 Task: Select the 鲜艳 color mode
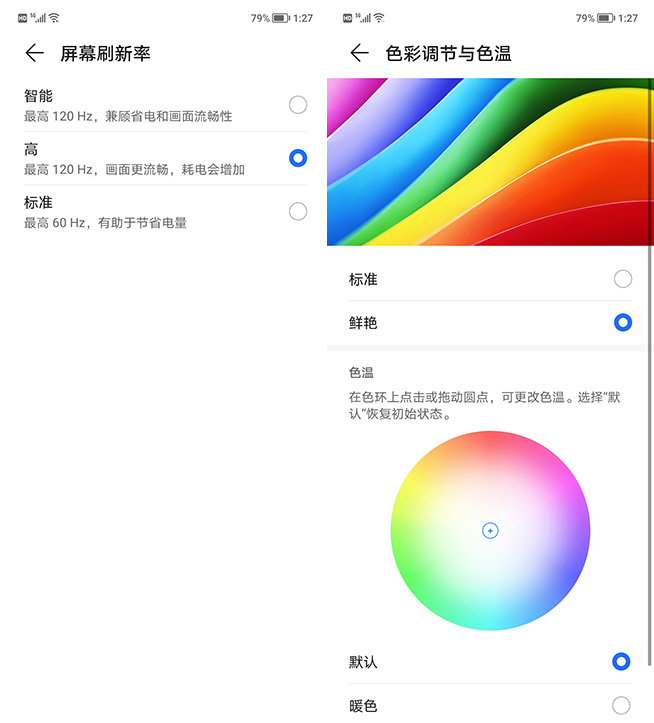[622, 323]
